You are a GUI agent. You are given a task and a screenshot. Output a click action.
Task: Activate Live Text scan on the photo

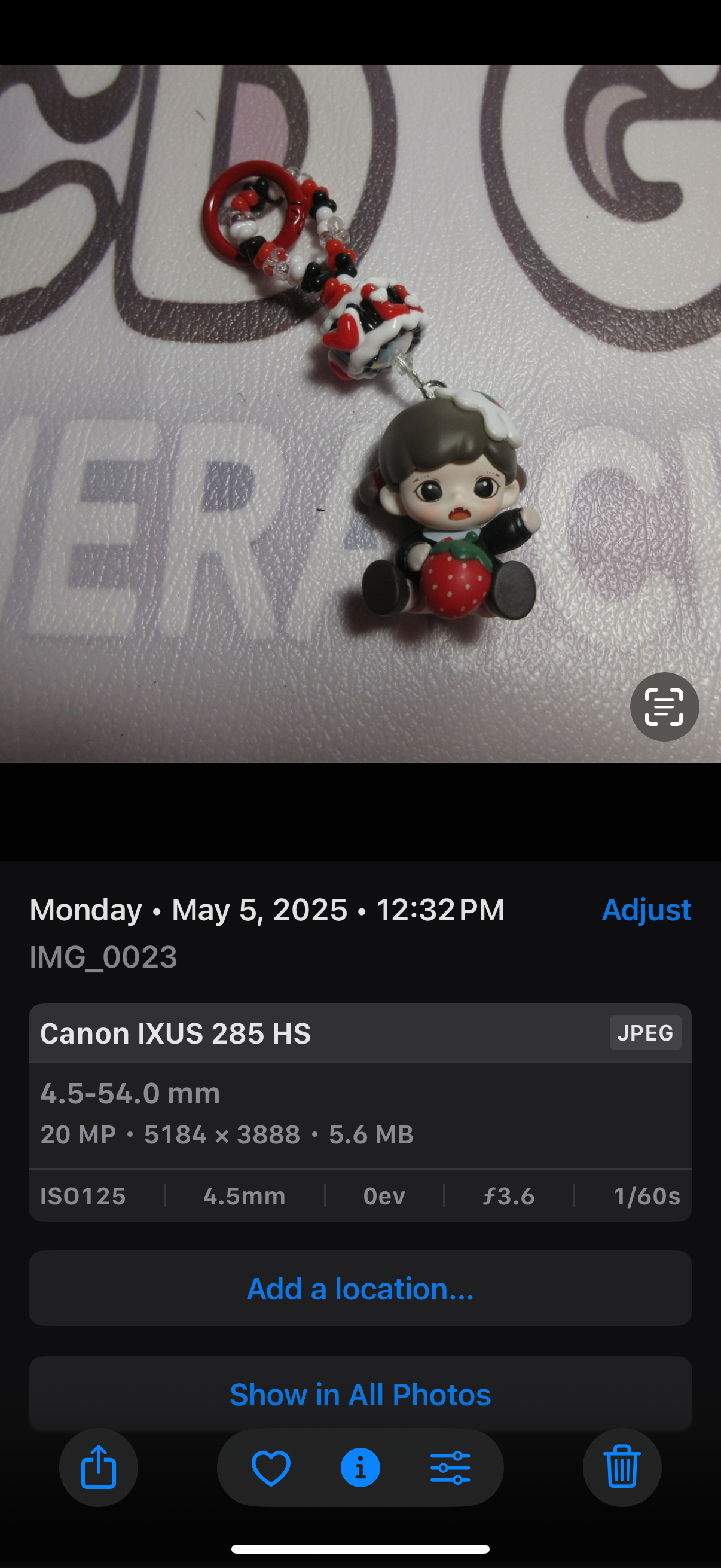tap(664, 707)
